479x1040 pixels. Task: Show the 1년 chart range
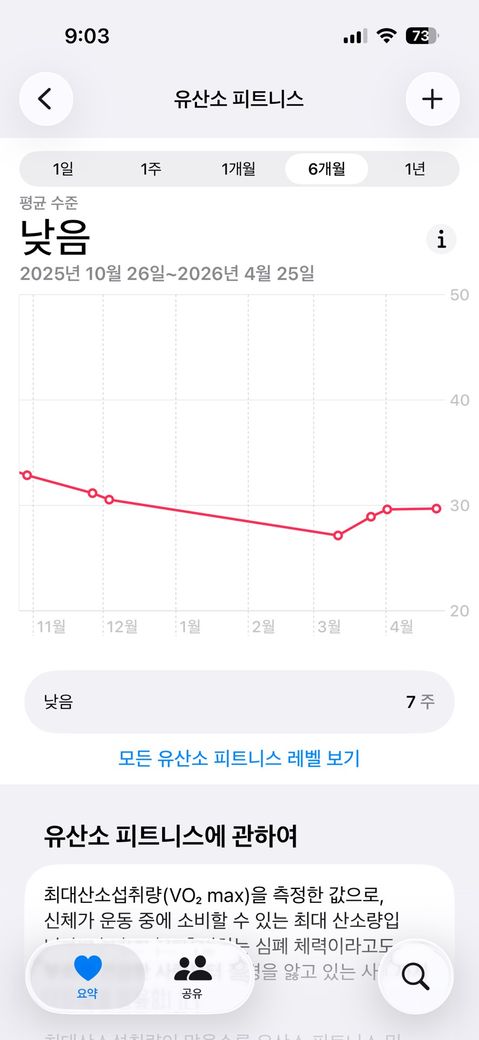tap(415, 169)
